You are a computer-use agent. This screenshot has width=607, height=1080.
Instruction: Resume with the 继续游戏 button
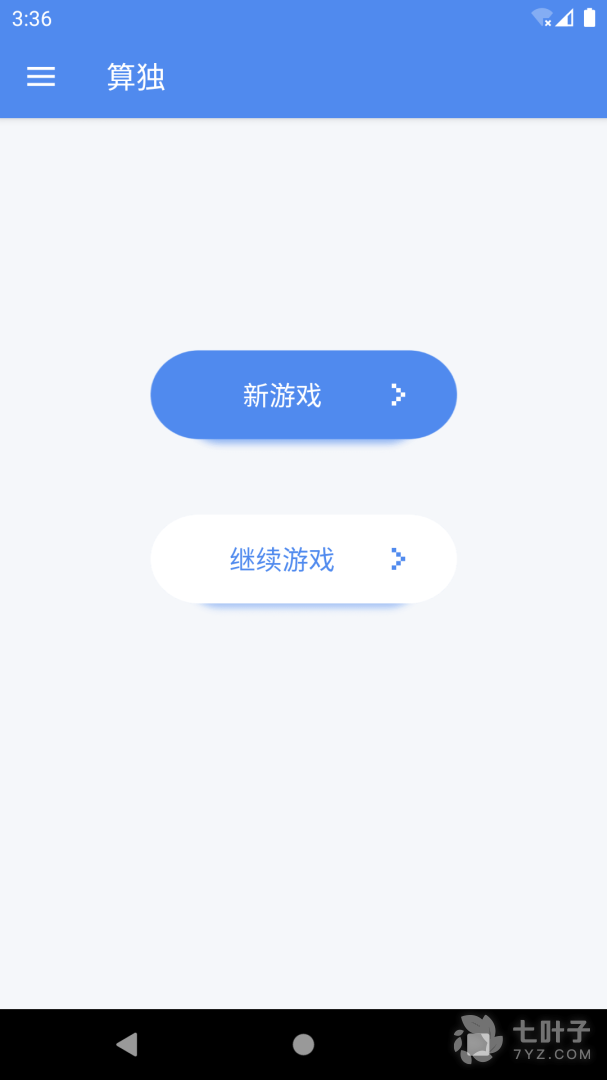(303, 559)
